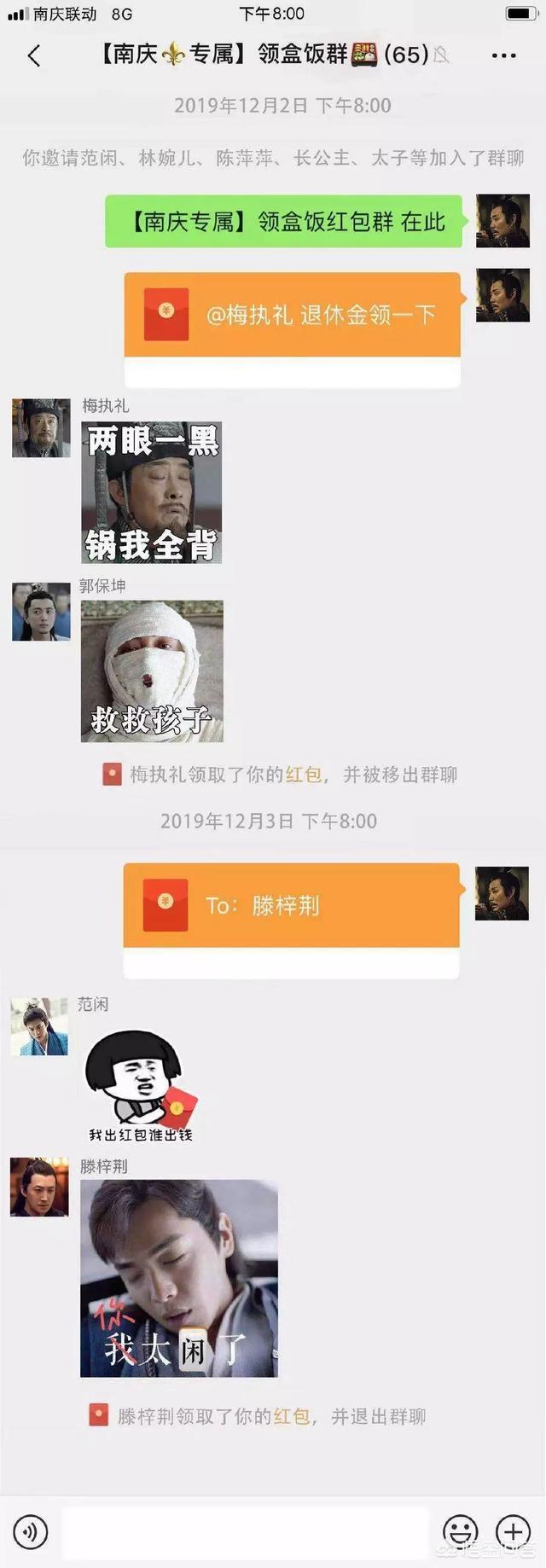Viewport: 546px width, 1568px height.
Task: View 梅执礼's profile avatar
Action: pyautogui.click(x=41, y=428)
